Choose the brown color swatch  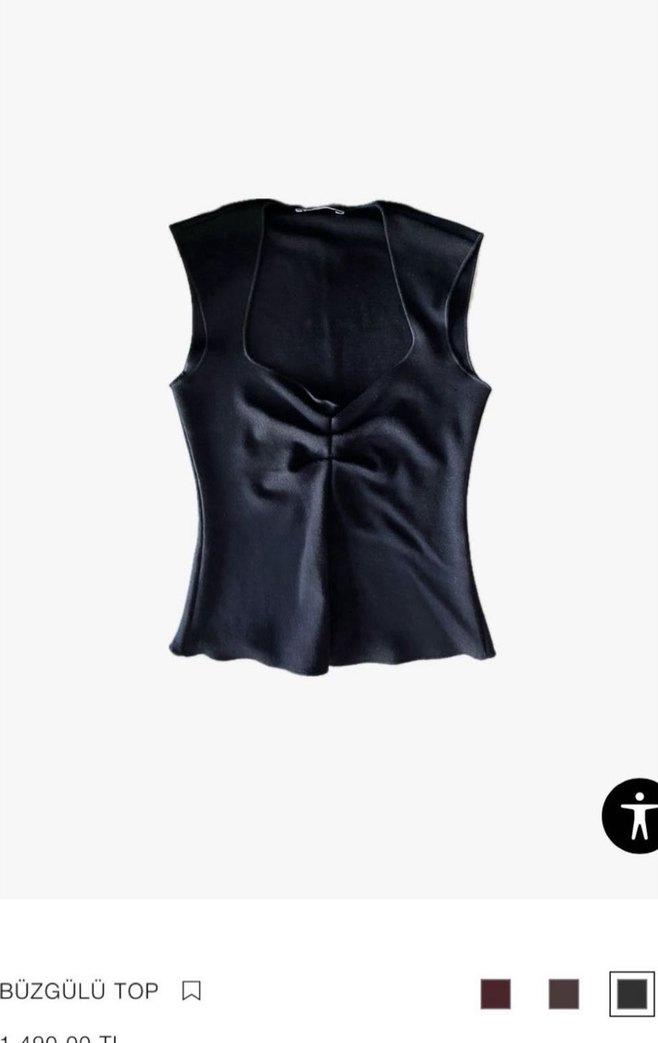pos(563,994)
